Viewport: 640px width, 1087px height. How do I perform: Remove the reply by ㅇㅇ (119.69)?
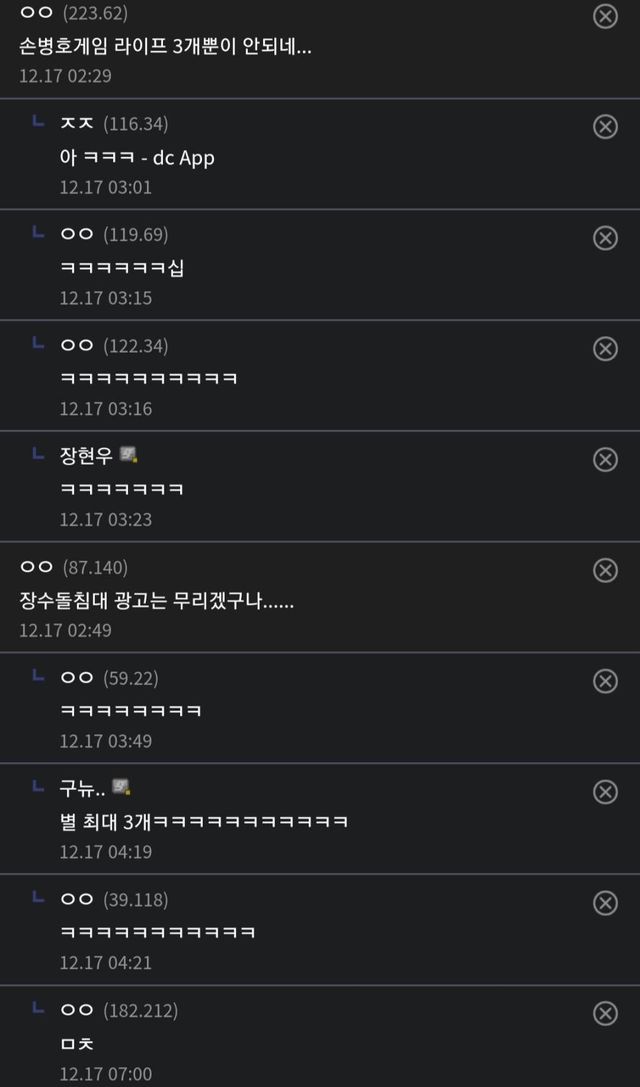[x=605, y=237]
